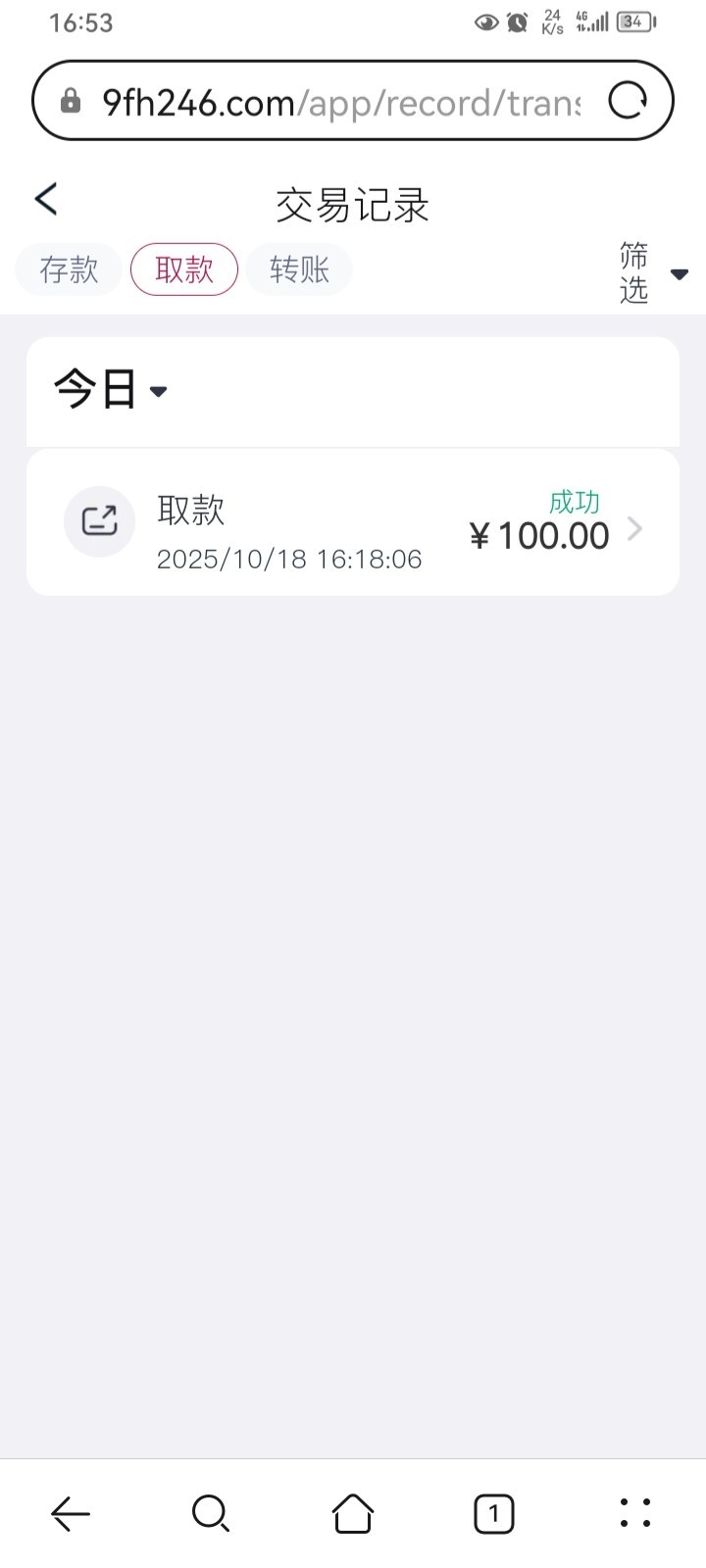Click the padlock icon in the address bar
The image size is (706, 1568).
click(x=70, y=99)
